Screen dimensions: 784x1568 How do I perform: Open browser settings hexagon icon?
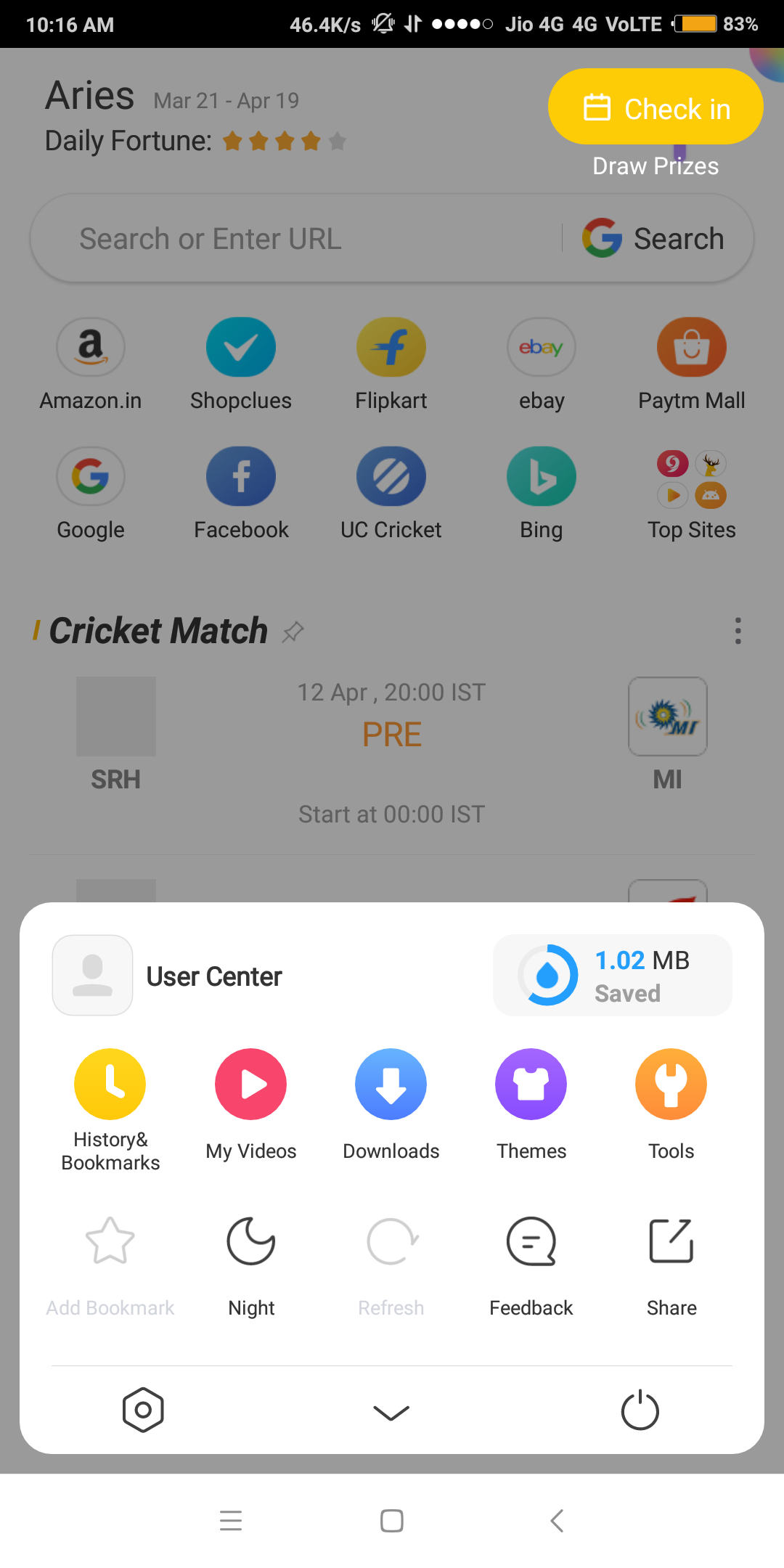[143, 1410]
